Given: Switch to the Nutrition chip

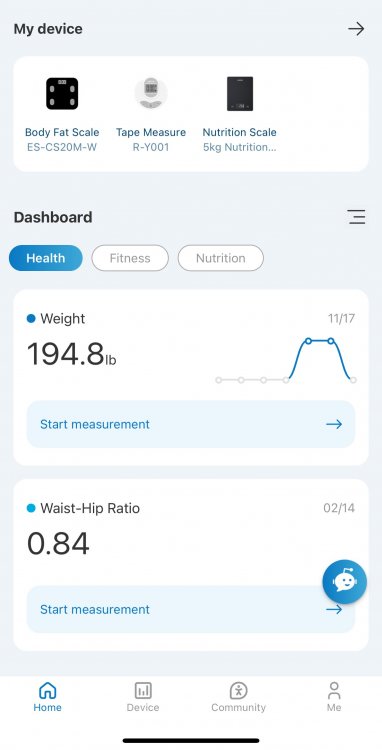Looking at the screenshot, I should coord(220,258).
